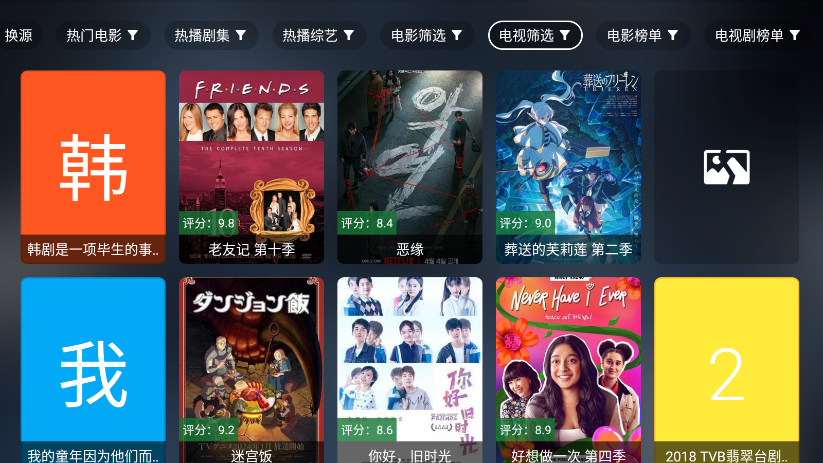Open the 热门电影 filter chip

pos(103,35)
